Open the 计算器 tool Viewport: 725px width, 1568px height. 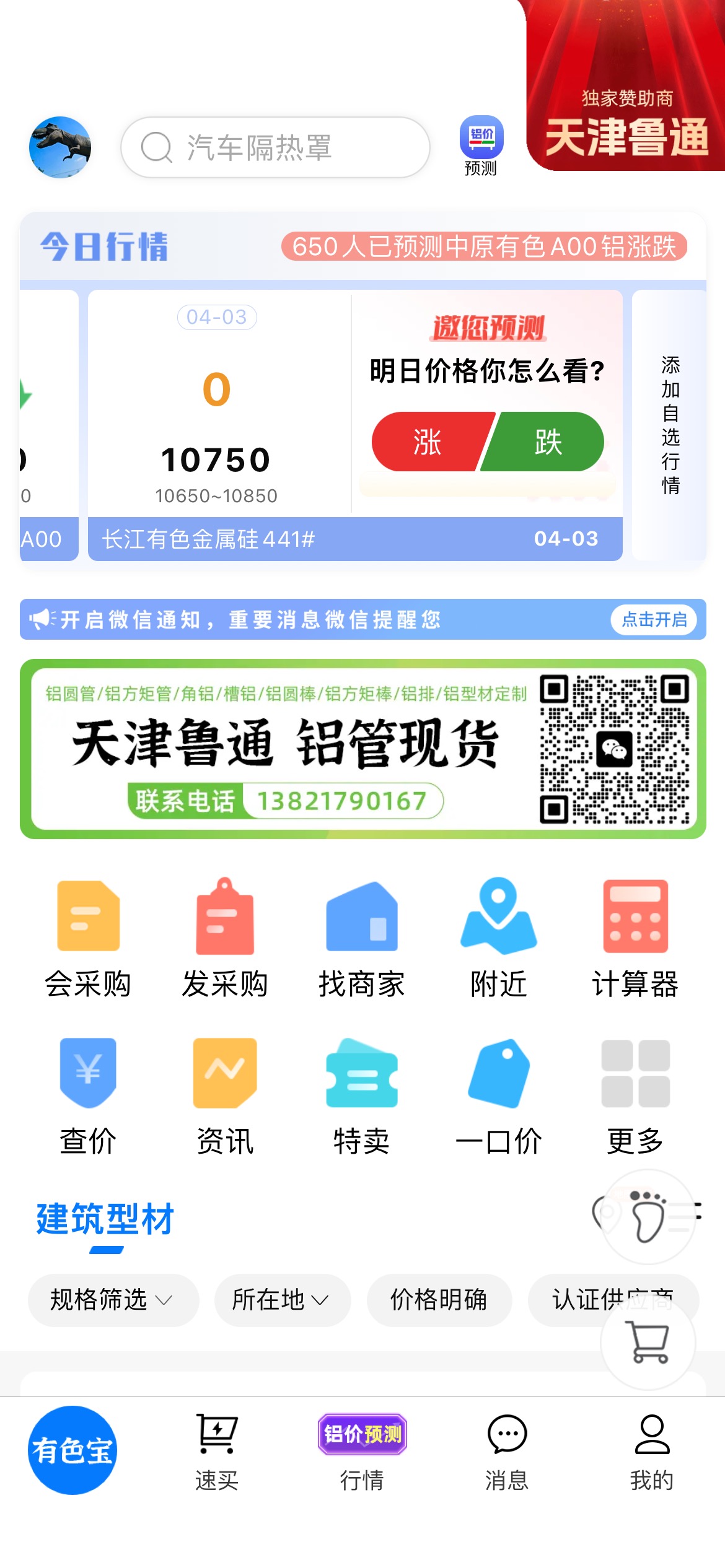pyautogui.click(x=635, y=939)
